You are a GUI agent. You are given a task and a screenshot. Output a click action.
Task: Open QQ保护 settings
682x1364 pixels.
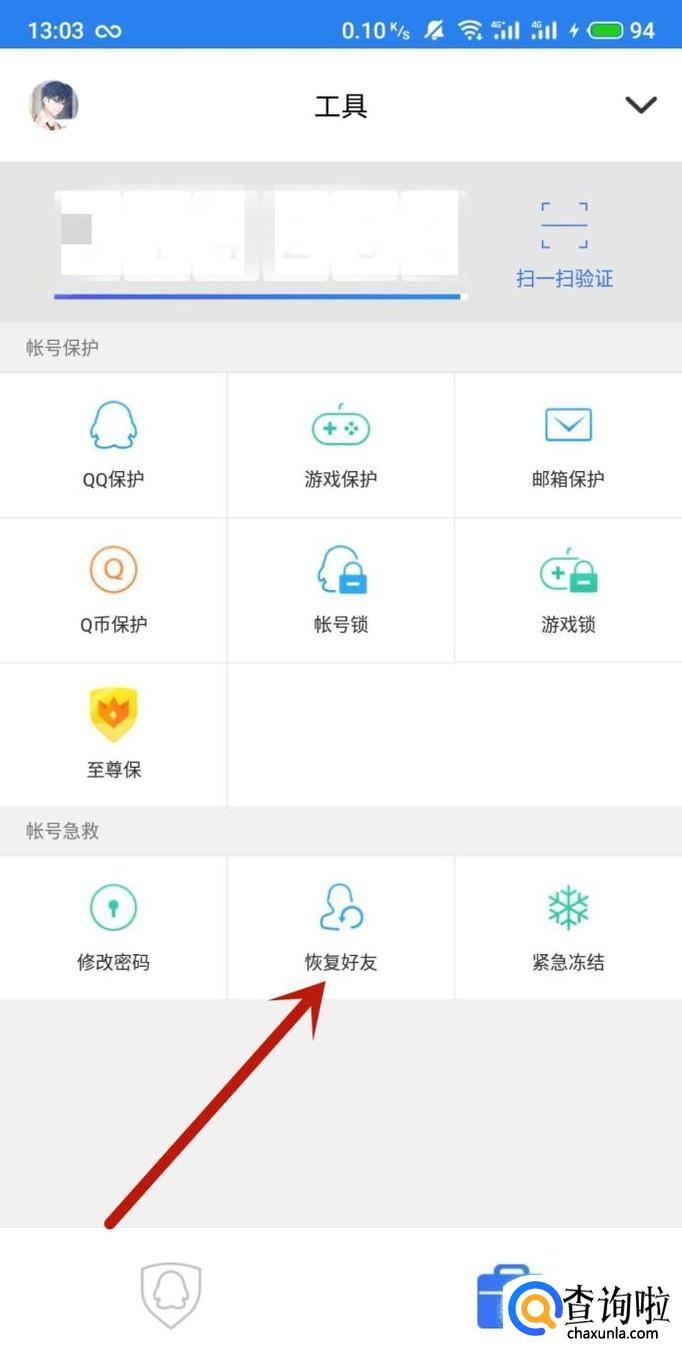coord(113,444)
